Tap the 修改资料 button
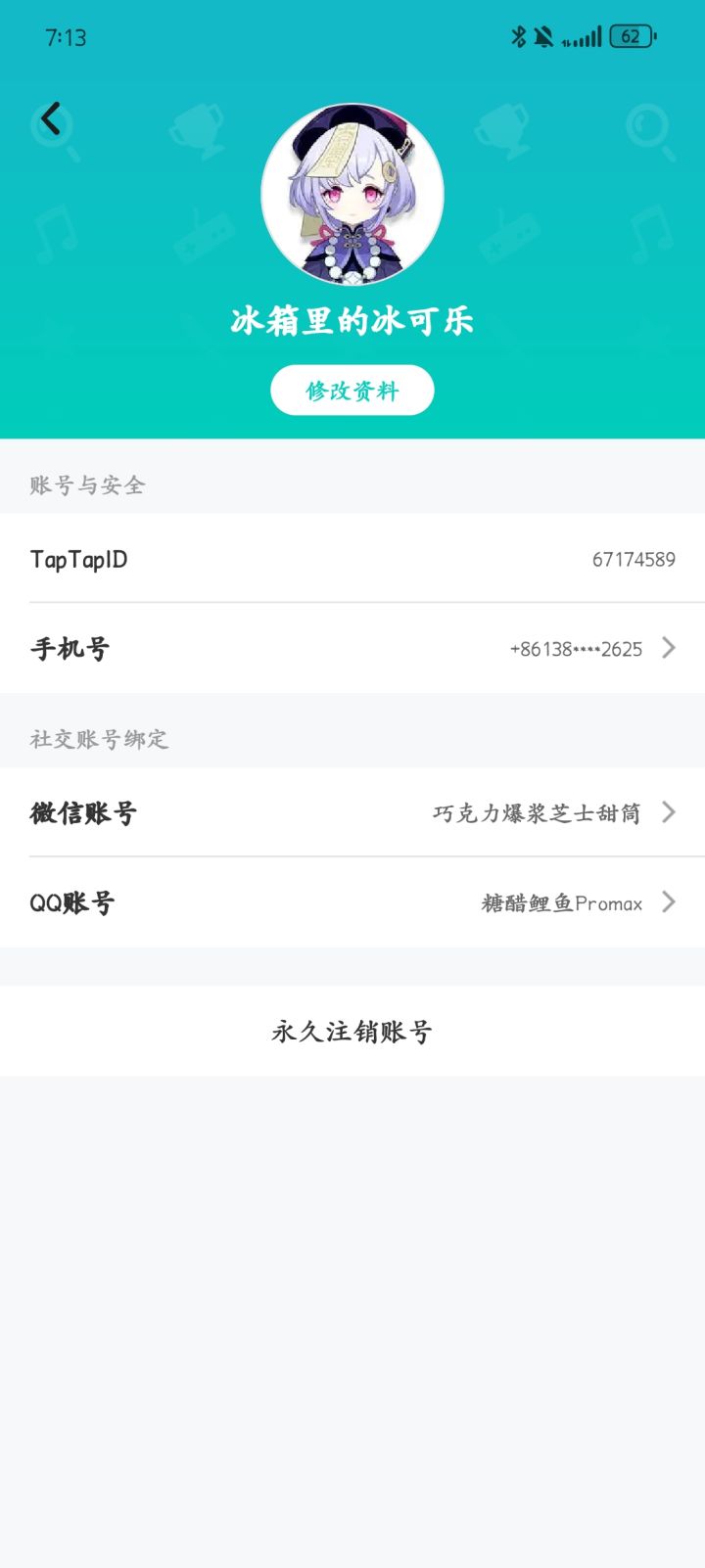This screenshot has height=1568, width=705. [x=352, y=391]
